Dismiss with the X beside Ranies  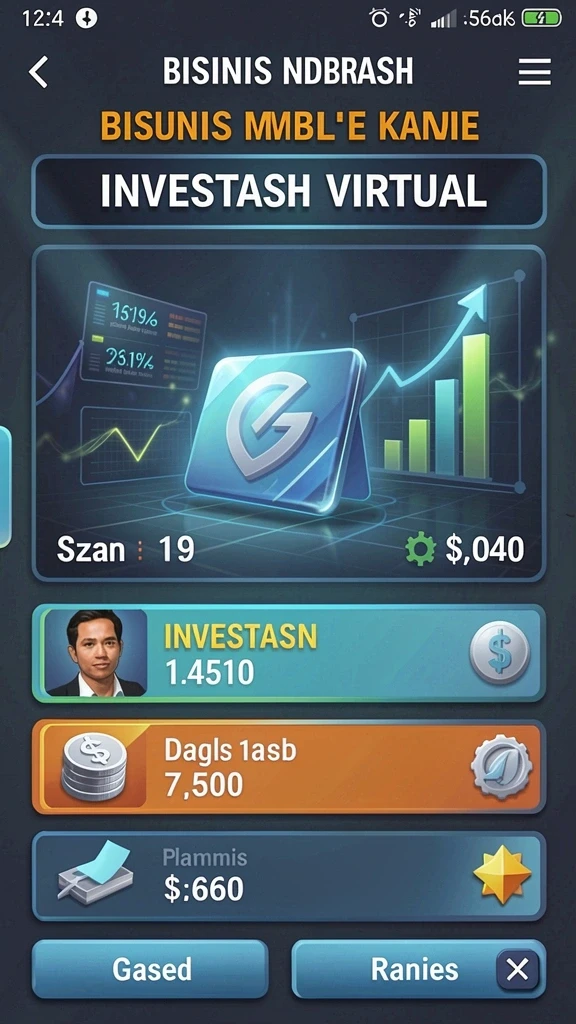point(517,970)
